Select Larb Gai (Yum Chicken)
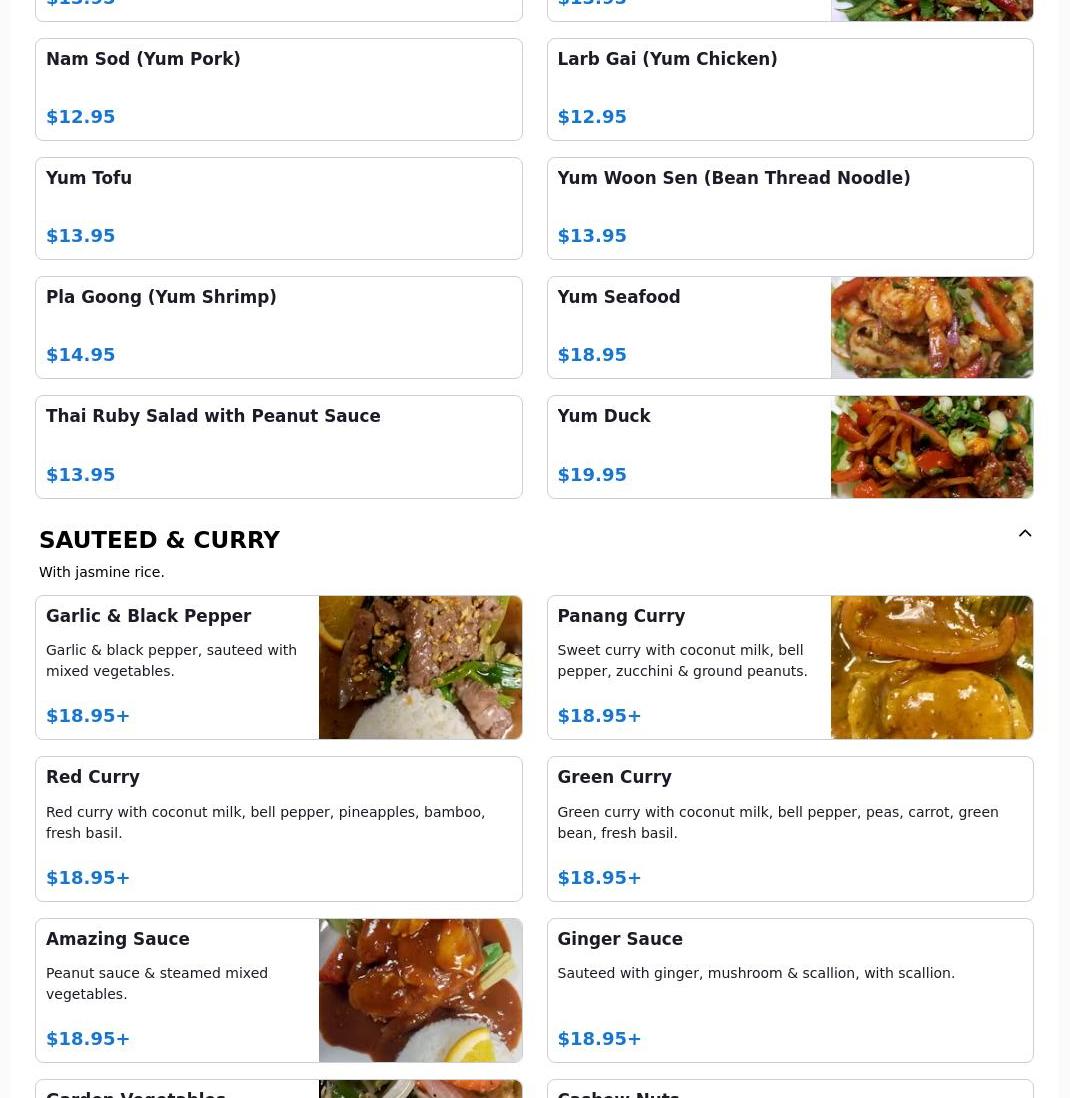Viewport: 1070px width, 1098px height. 790,90
